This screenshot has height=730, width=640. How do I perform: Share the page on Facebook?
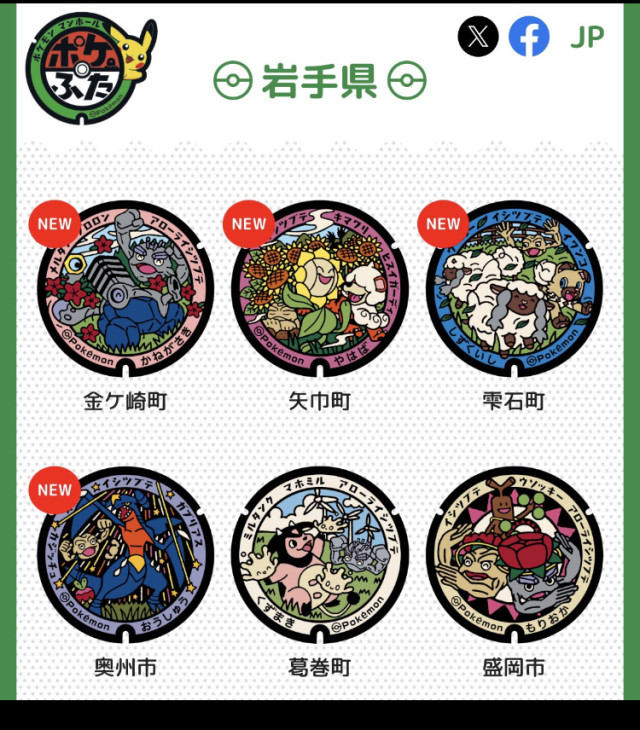529,37
